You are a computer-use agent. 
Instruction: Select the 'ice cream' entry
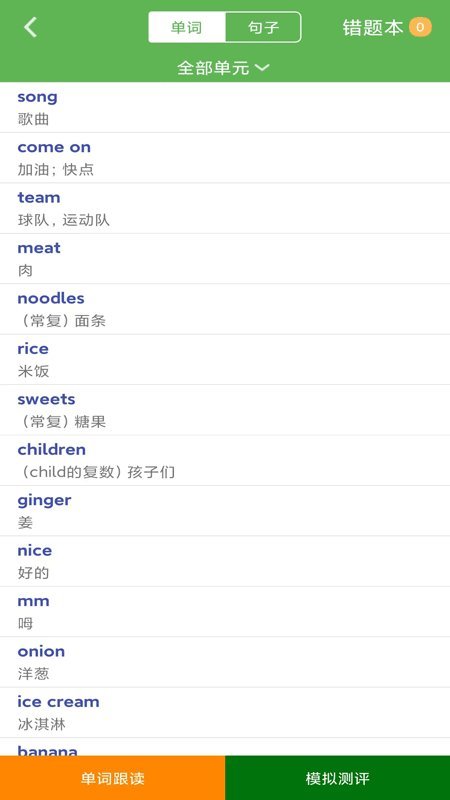(225, 713)
